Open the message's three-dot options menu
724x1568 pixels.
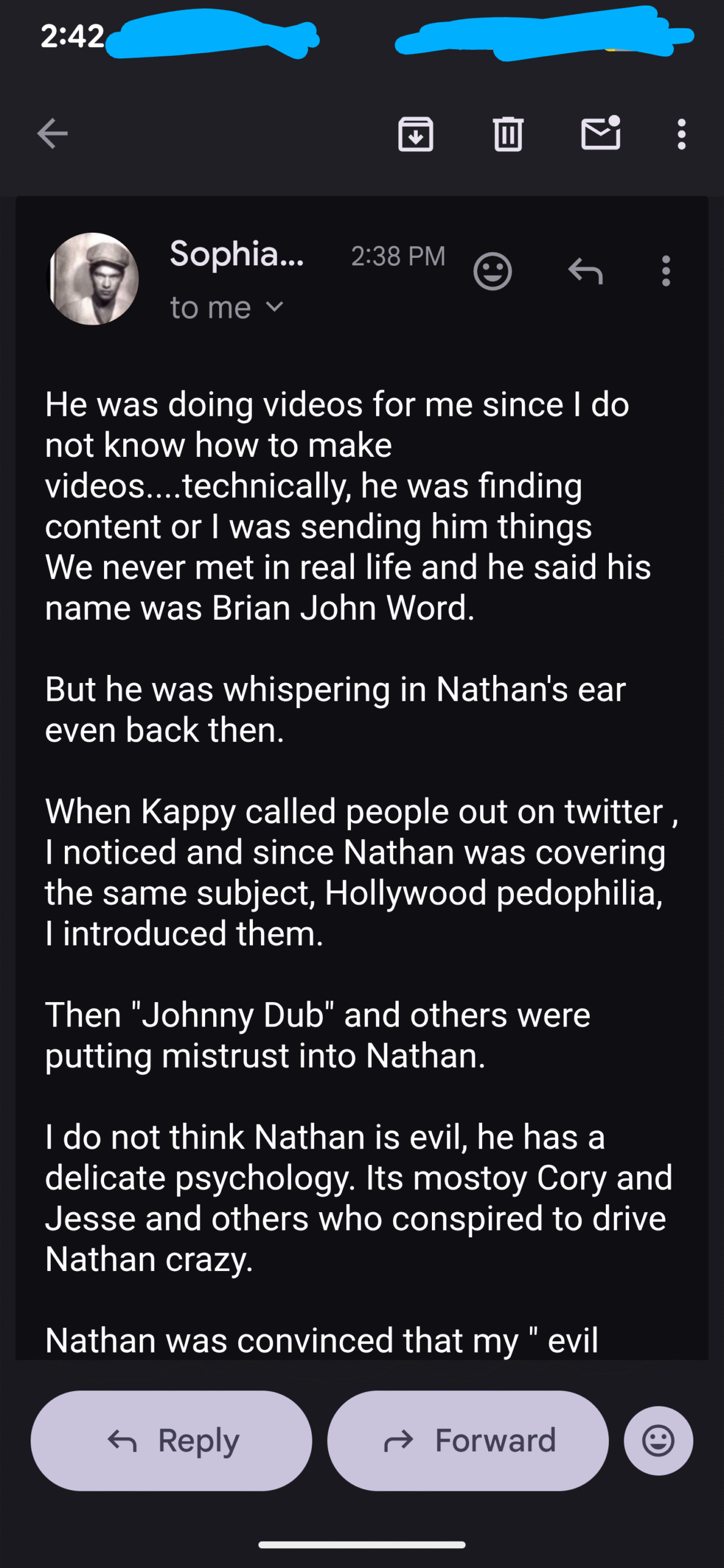(666, 271)
